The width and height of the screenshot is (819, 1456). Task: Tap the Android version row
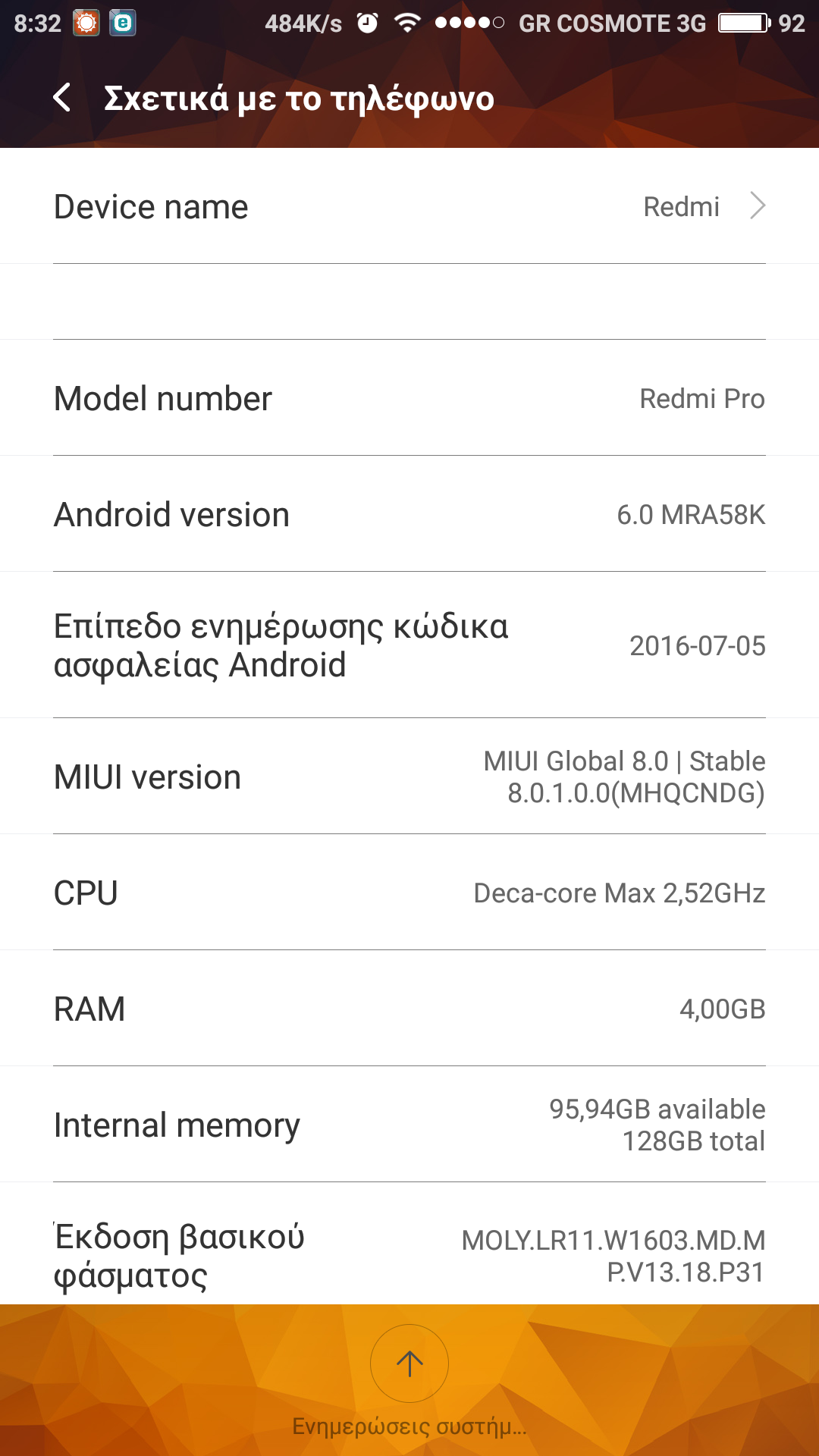click(409, 515)
